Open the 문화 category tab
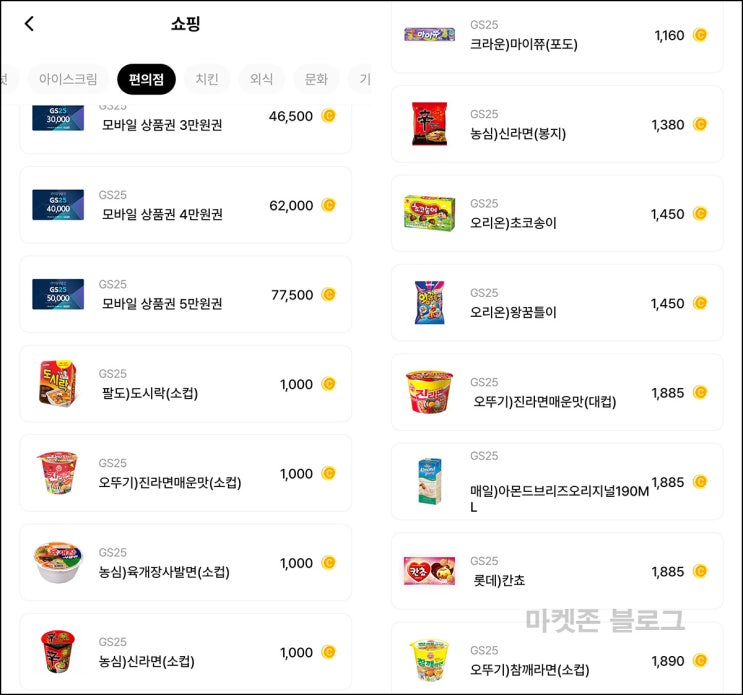743x695 pixels. click(x=316, y=79)
